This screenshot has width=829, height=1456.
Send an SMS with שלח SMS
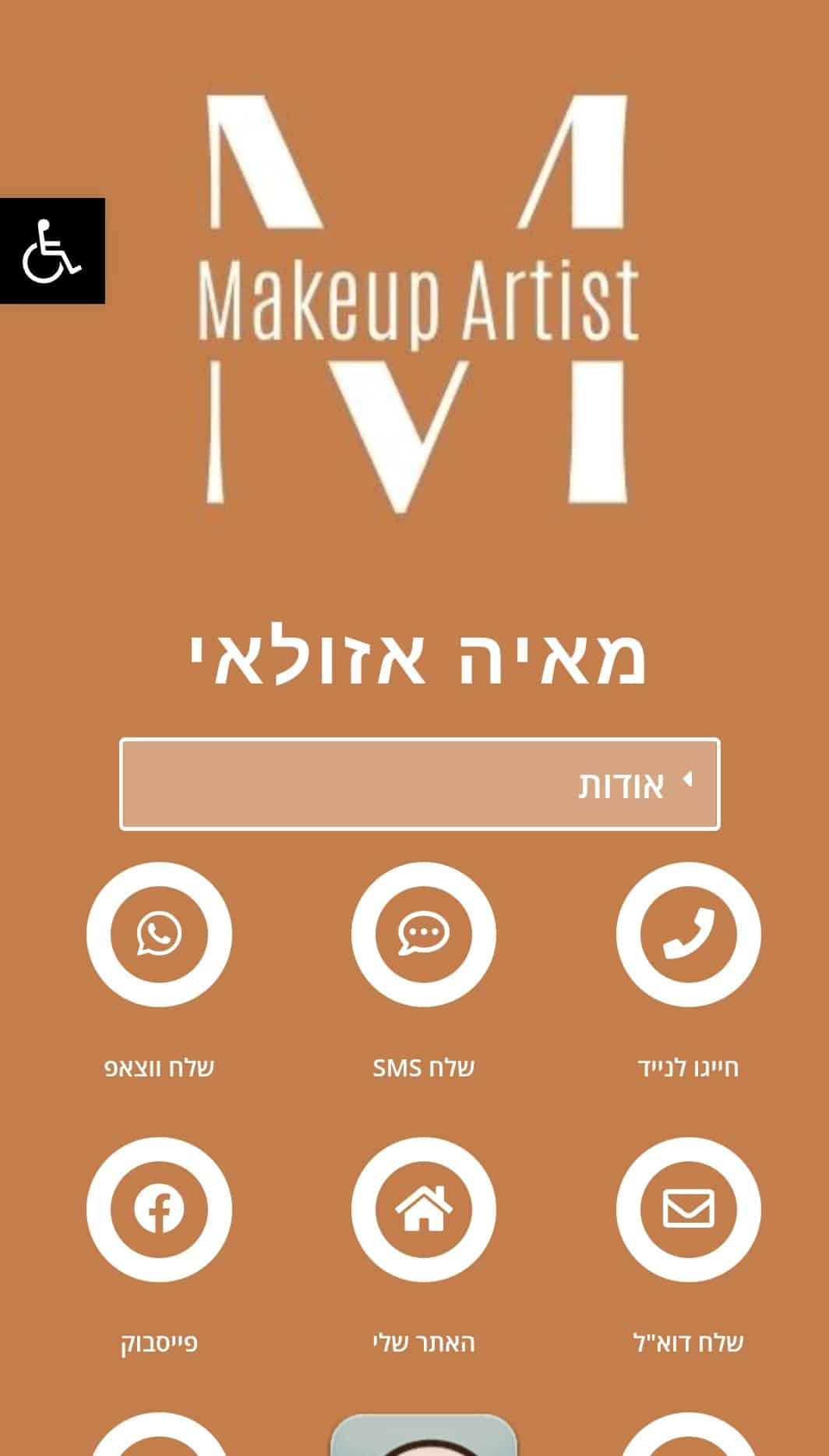pyautogui.click(x=423, y=934)
